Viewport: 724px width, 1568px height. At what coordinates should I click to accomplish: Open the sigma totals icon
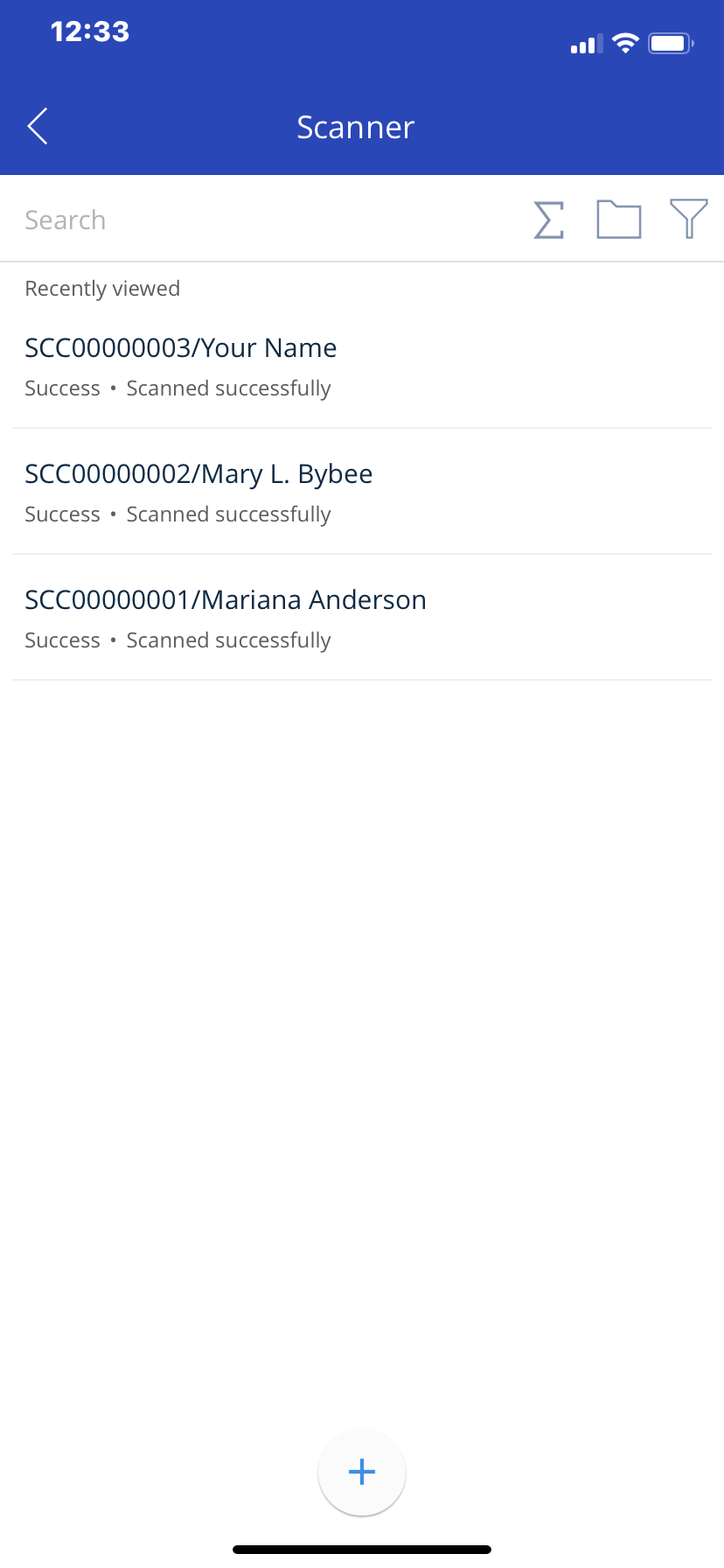549,220
